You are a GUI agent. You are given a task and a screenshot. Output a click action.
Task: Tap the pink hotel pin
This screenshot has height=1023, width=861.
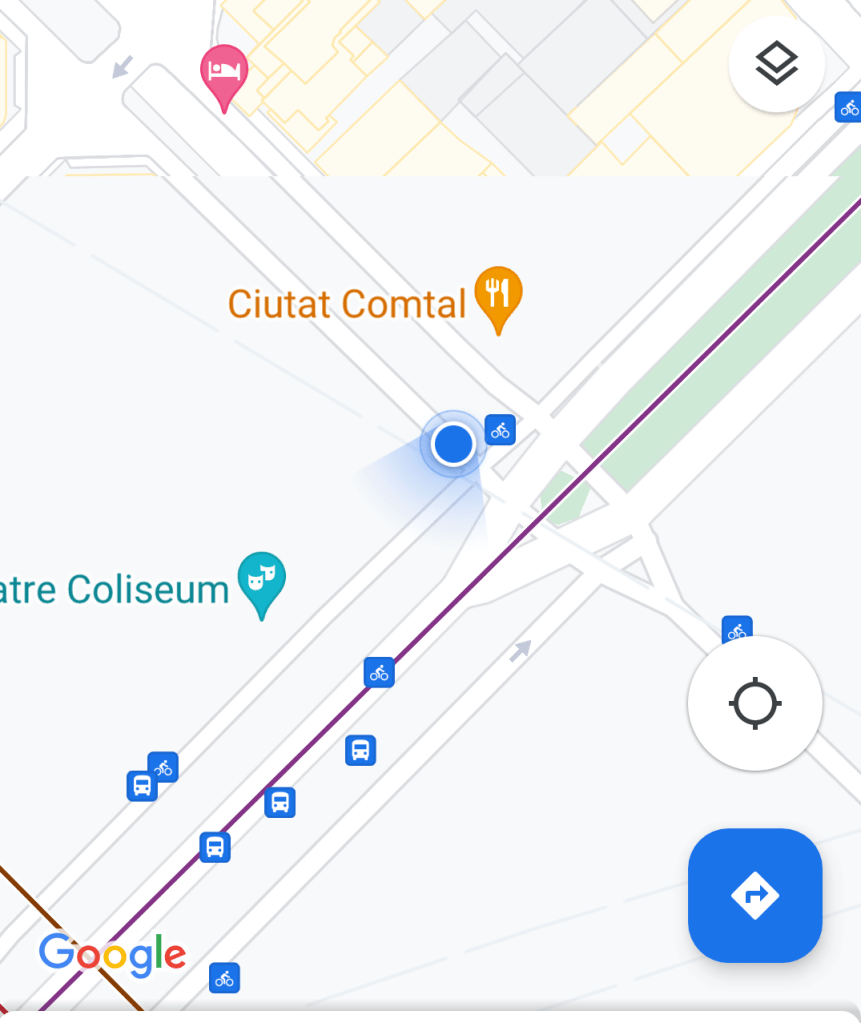click(x=224, y=74)
